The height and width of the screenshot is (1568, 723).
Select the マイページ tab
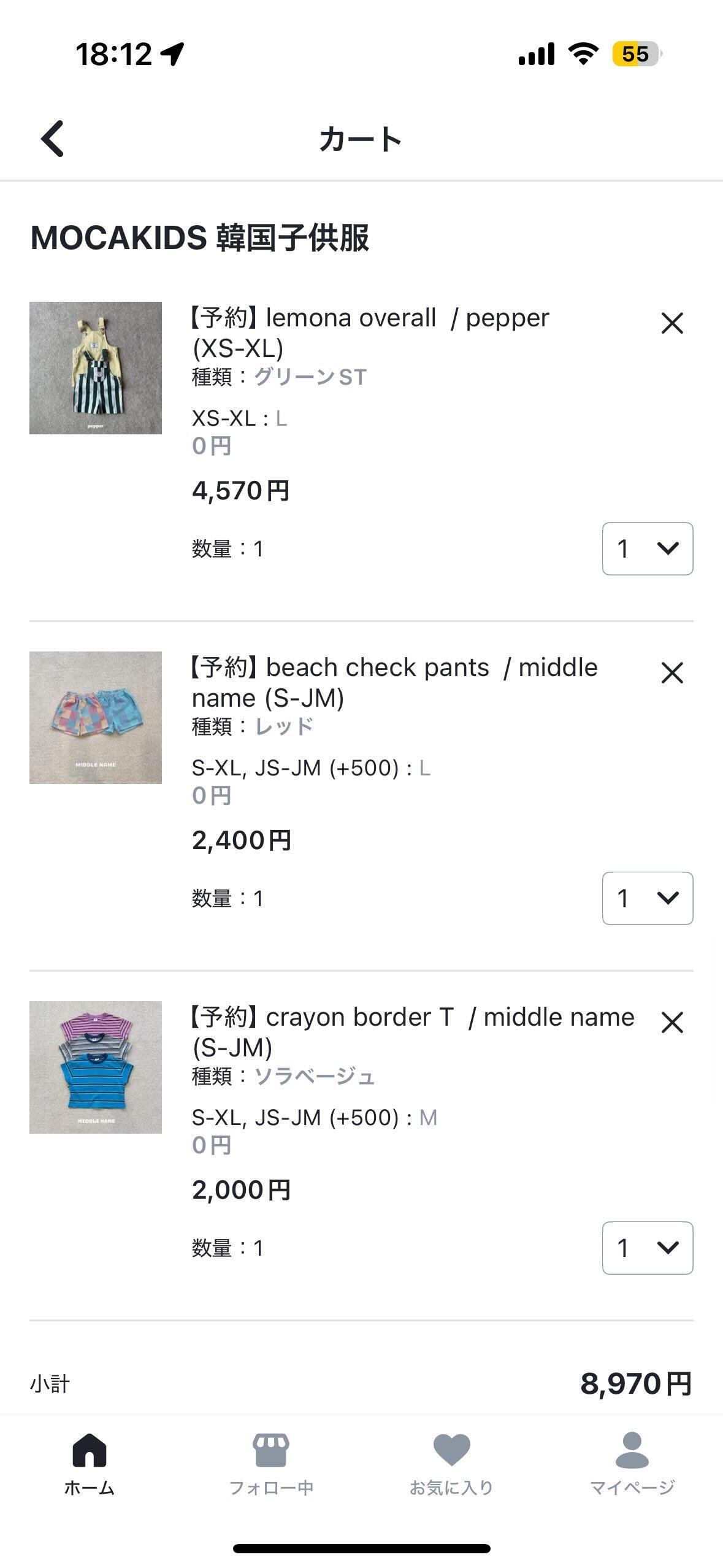632,1464
